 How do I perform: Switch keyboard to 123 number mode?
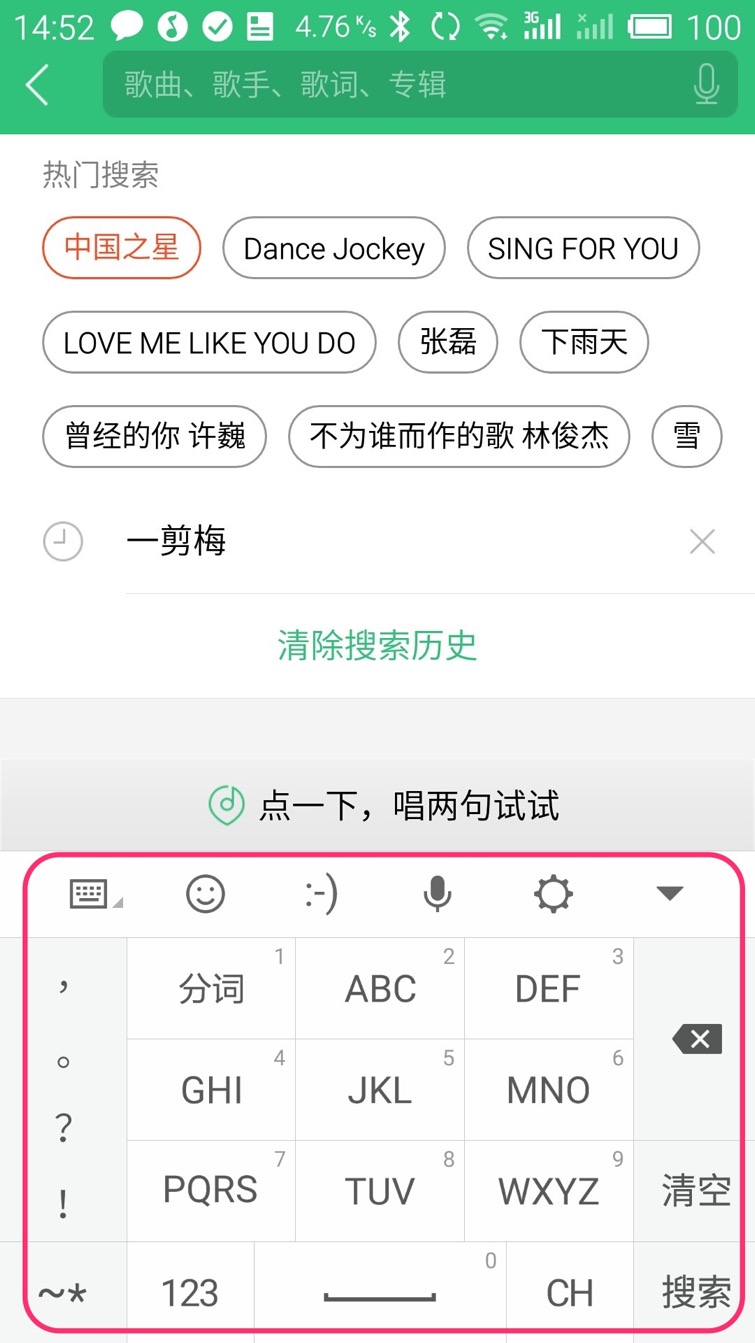point(190,1292)
